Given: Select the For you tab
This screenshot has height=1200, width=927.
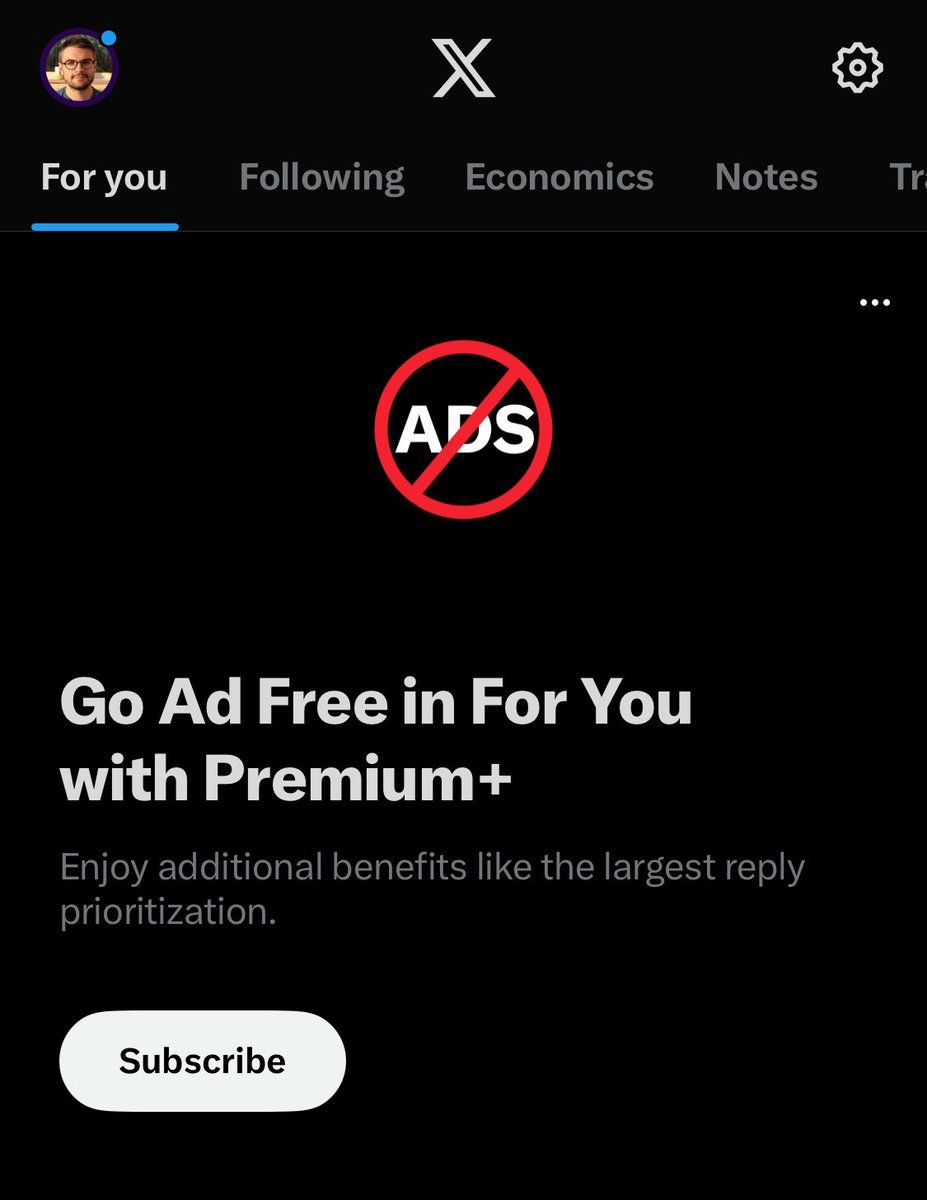Looking at the screenshot, I should click(x=104, y=178).
